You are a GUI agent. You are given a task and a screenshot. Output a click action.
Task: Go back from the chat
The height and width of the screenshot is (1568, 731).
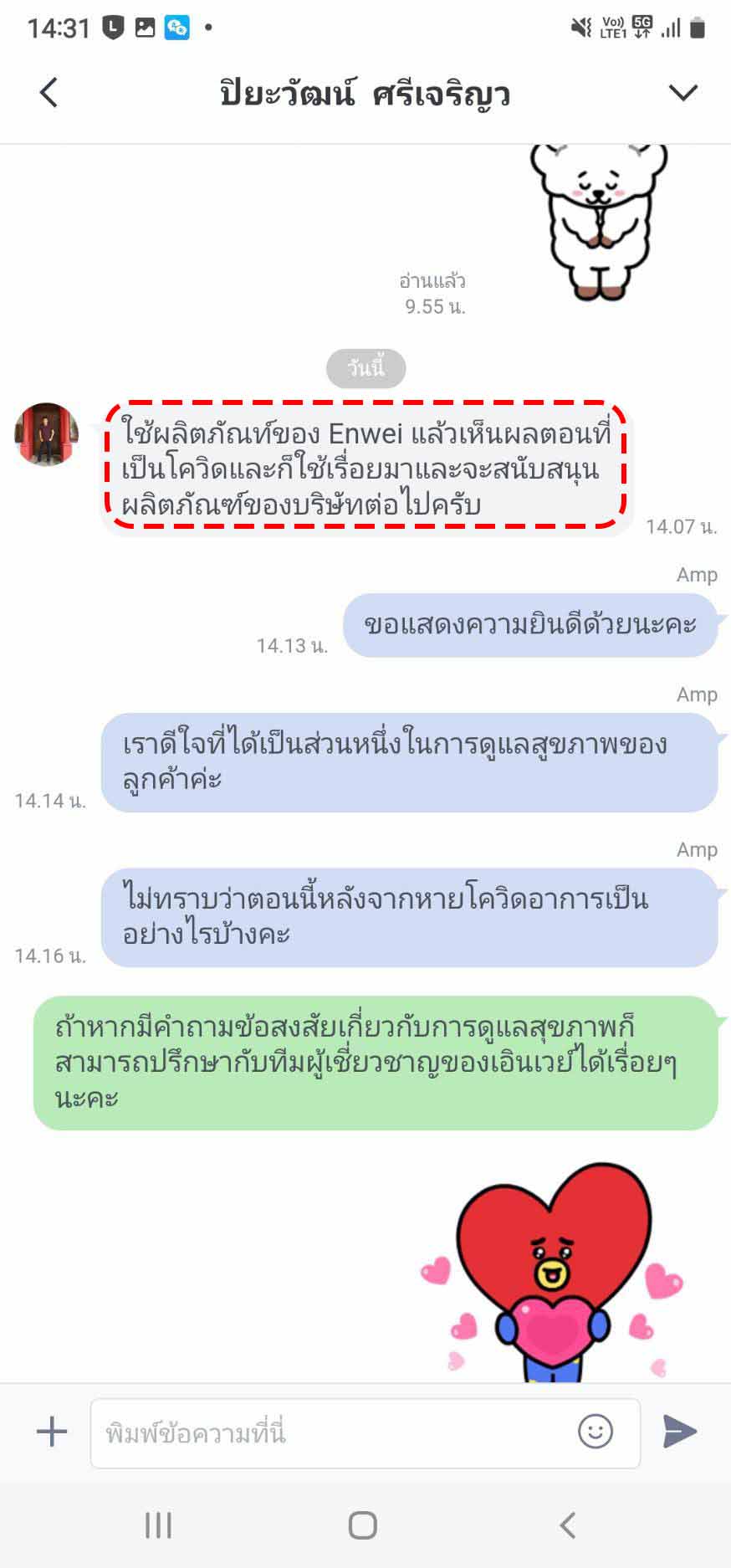[49, 92]
